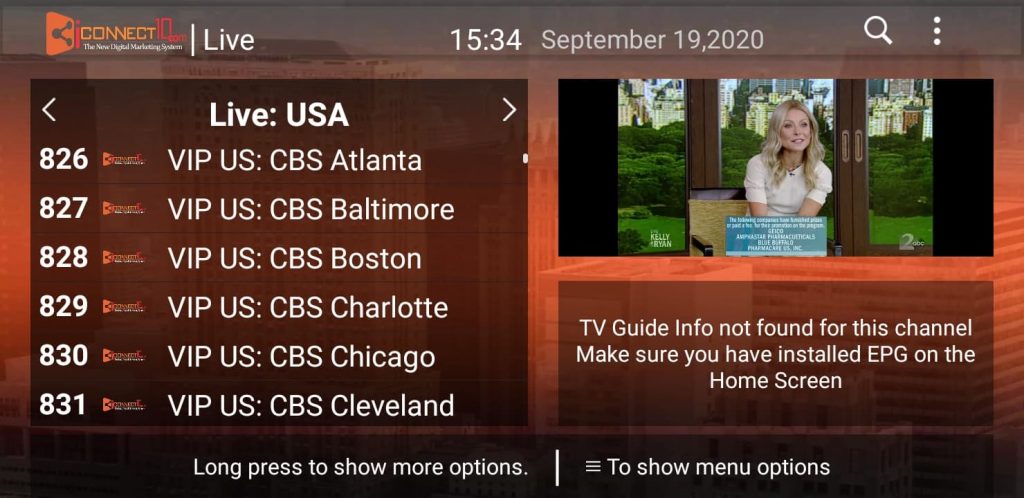Go to previous category with left arrow

point(49,110)
